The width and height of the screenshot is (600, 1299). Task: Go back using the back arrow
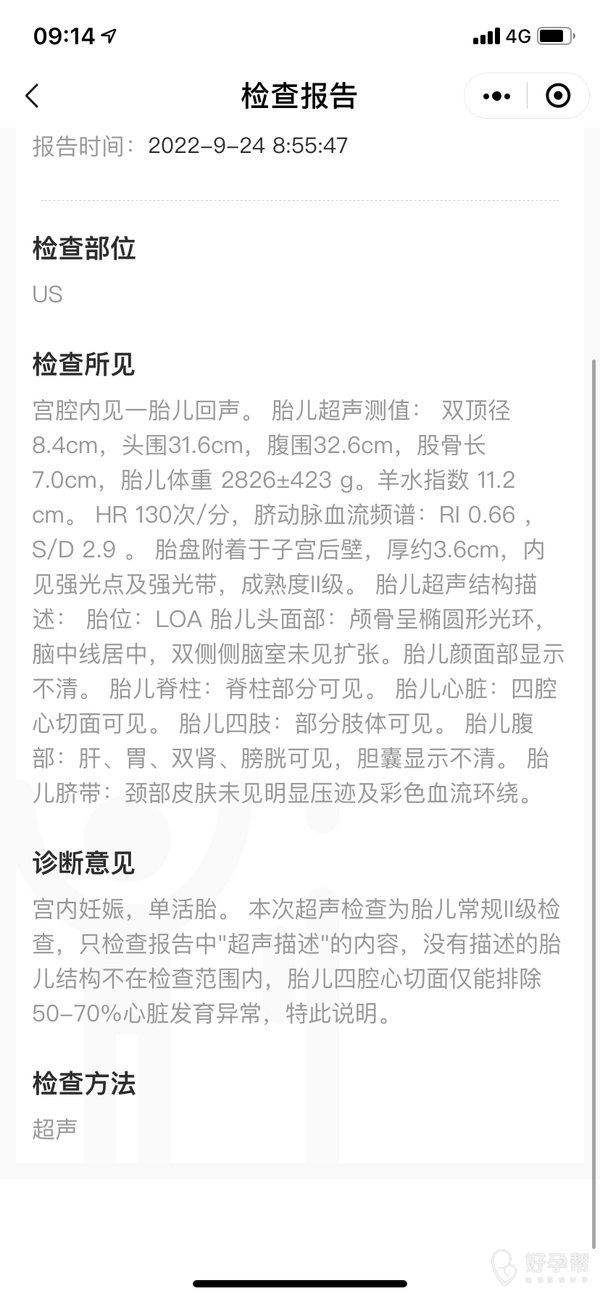32,96
